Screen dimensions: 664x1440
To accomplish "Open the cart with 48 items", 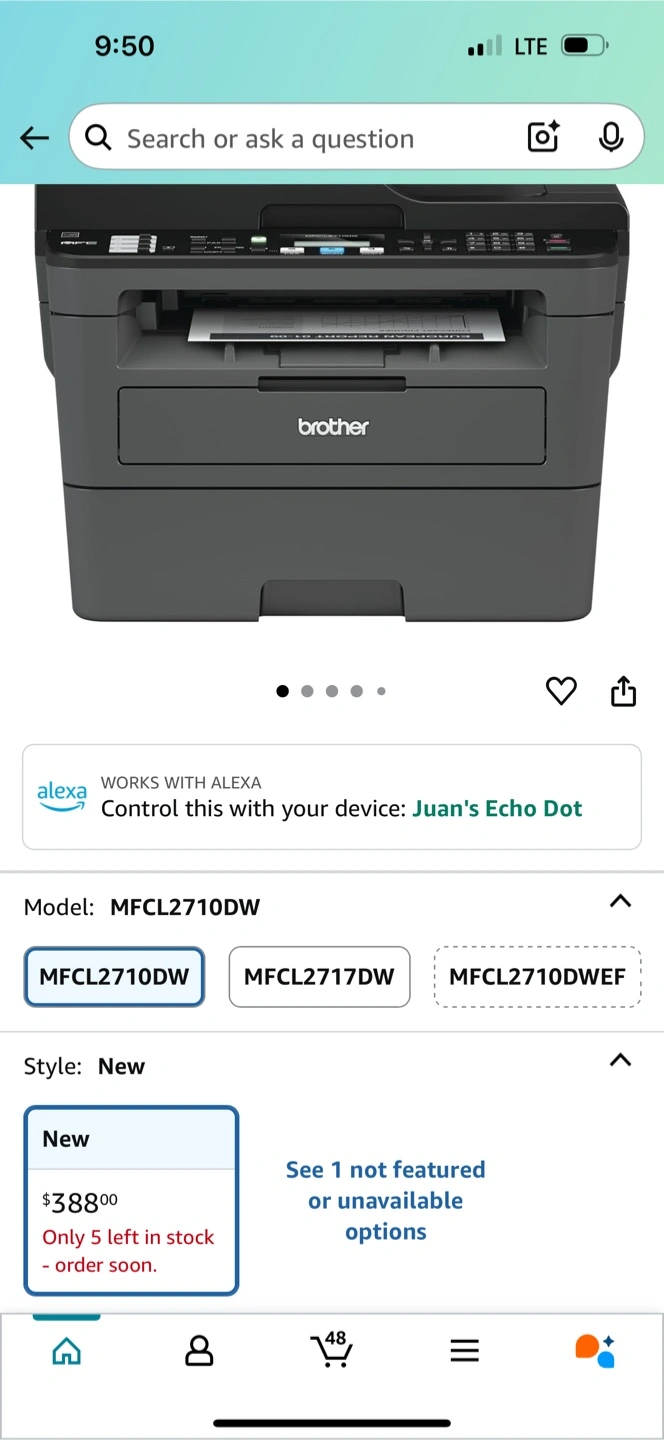I will [x=332, y=1349].
